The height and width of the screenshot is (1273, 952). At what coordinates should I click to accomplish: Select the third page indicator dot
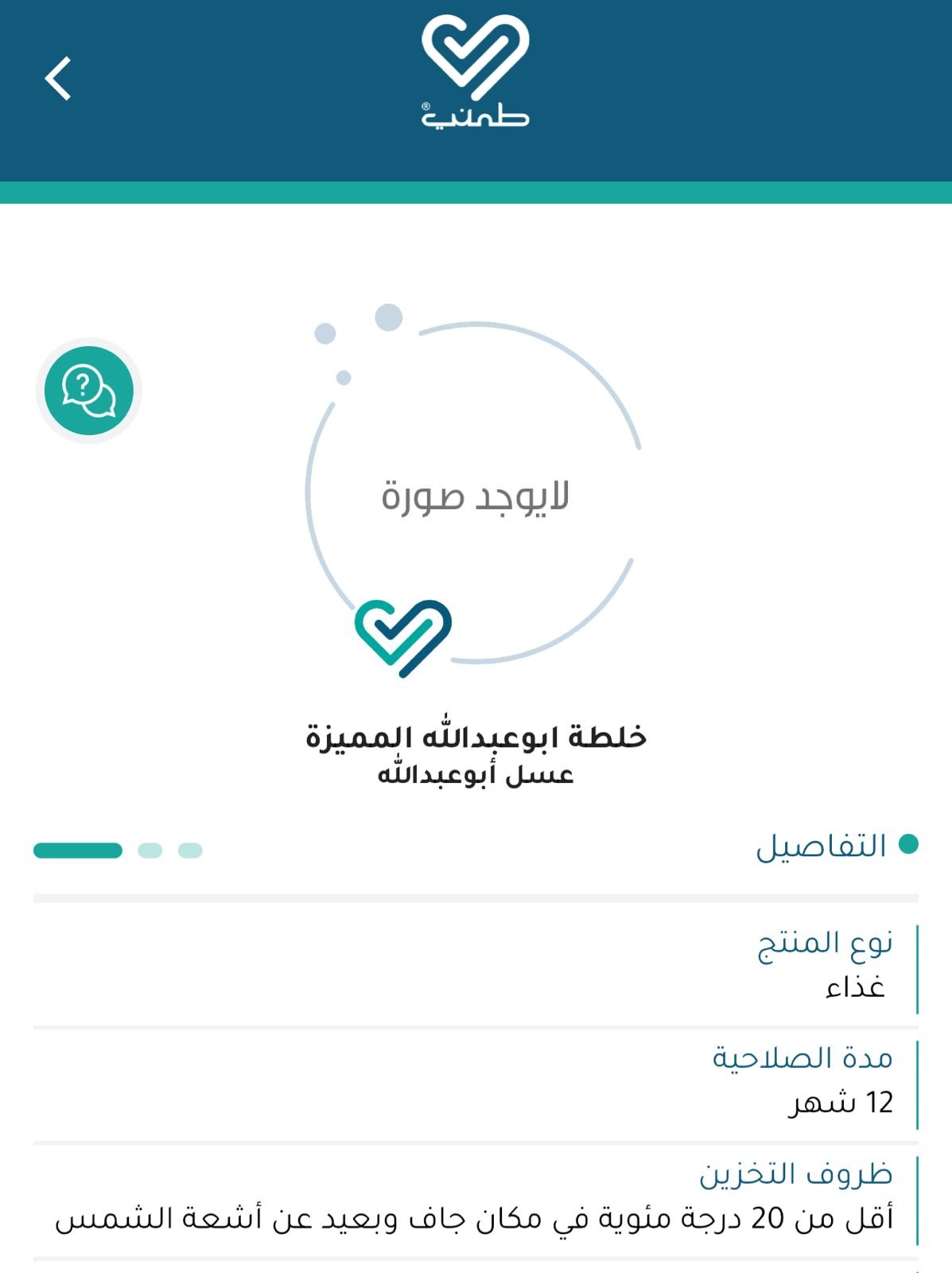tap(190, 851)
